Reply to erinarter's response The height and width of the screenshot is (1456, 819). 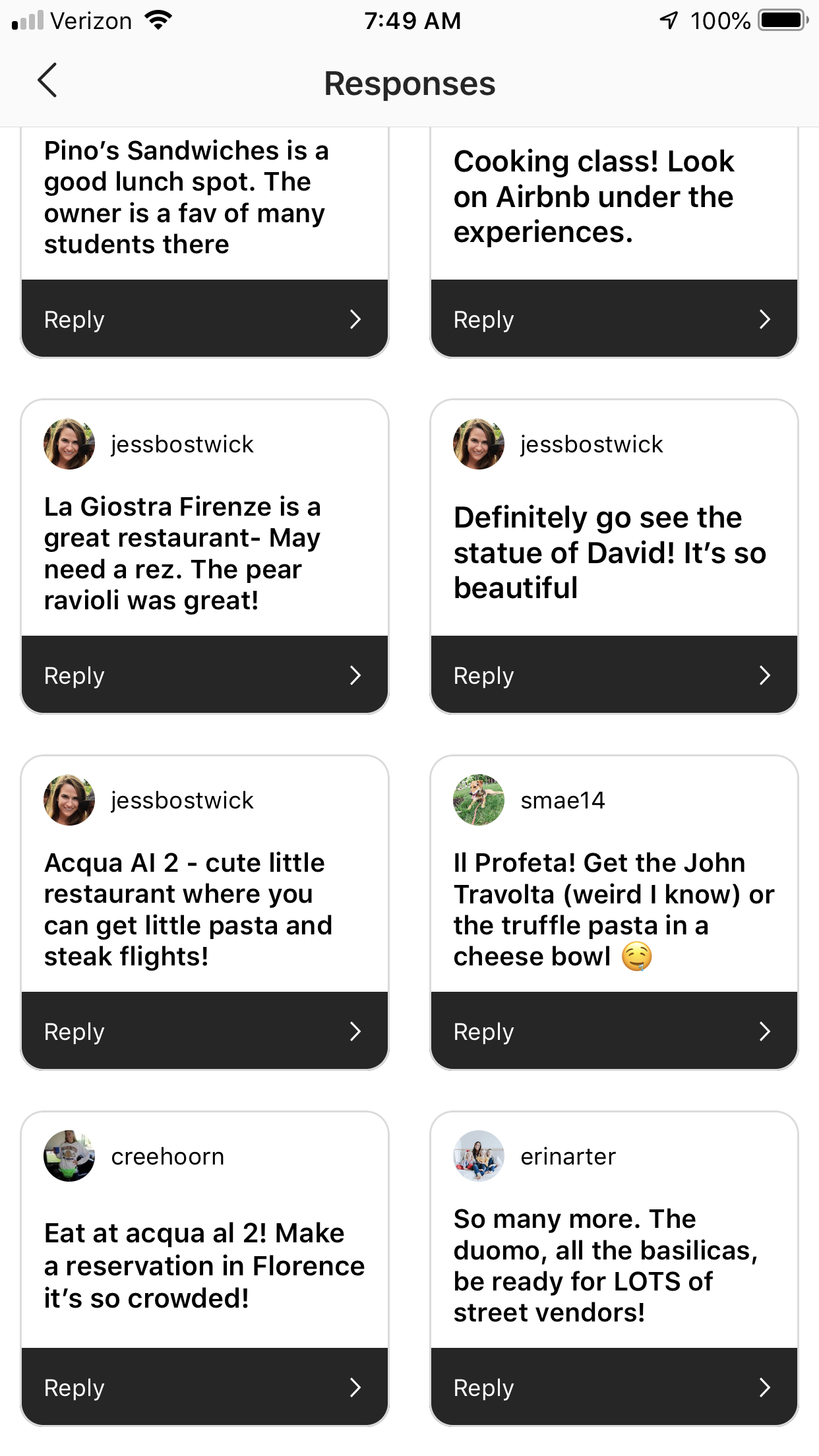point(613,1387)
